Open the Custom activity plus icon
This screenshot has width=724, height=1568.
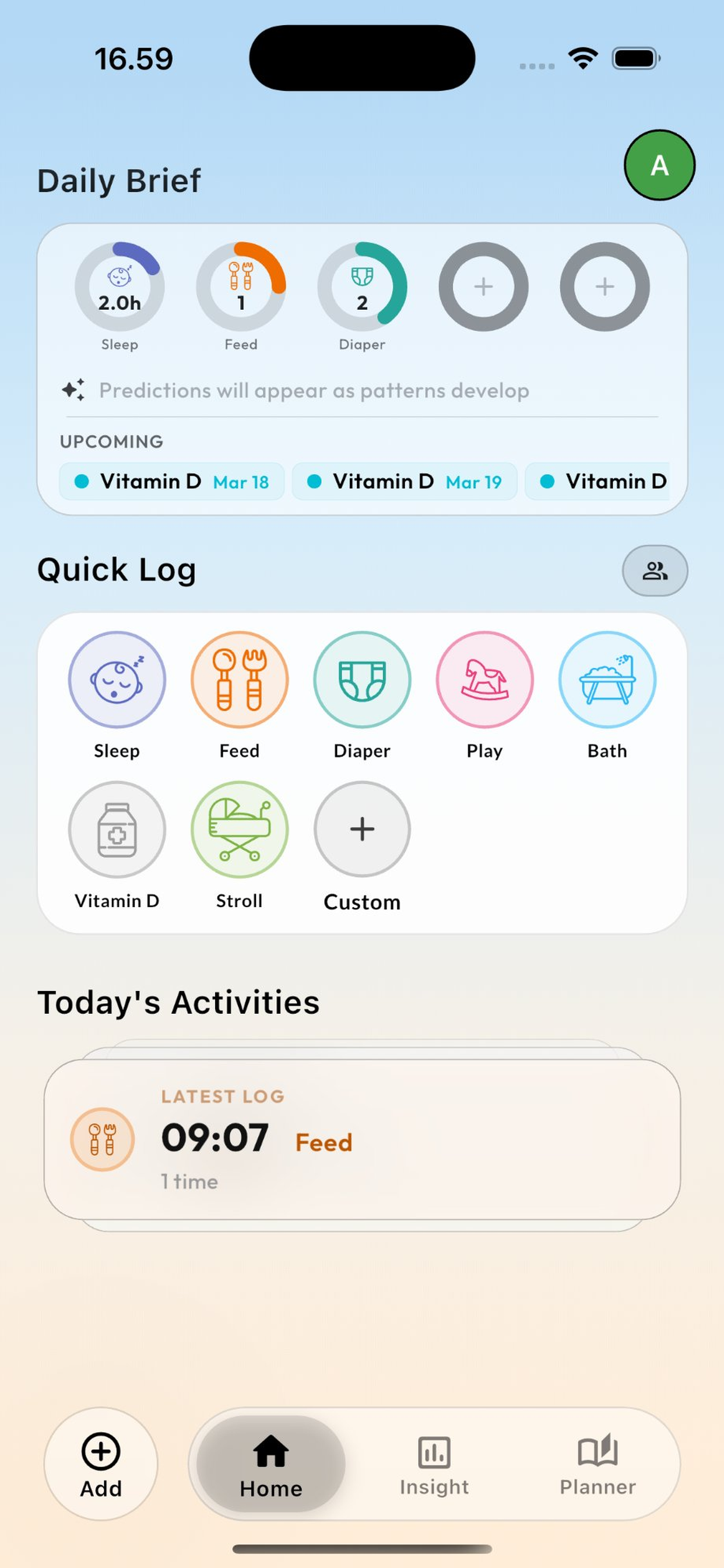(x=362, y=829)
